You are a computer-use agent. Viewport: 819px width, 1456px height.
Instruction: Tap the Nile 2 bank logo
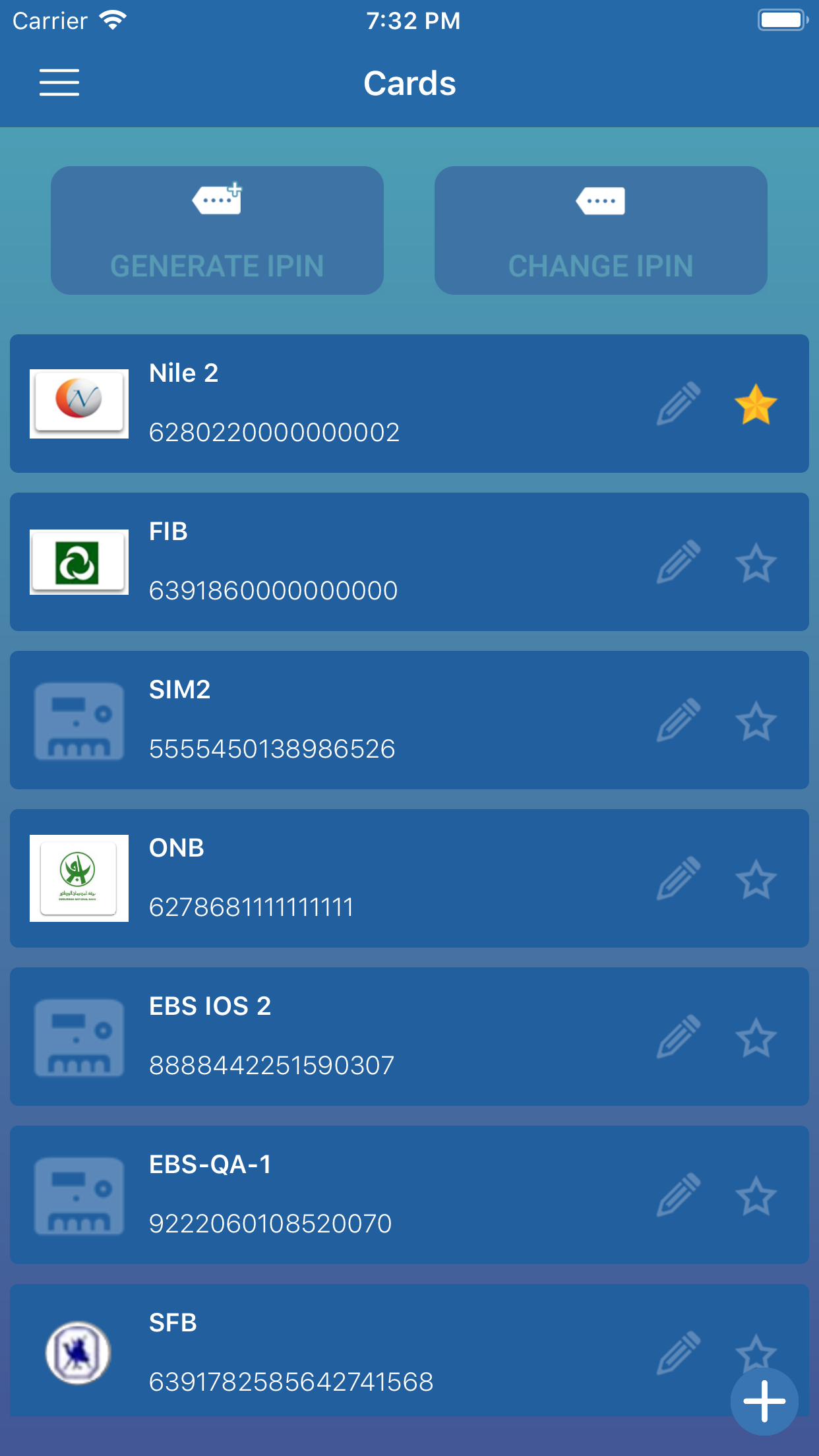coord(78,404)
